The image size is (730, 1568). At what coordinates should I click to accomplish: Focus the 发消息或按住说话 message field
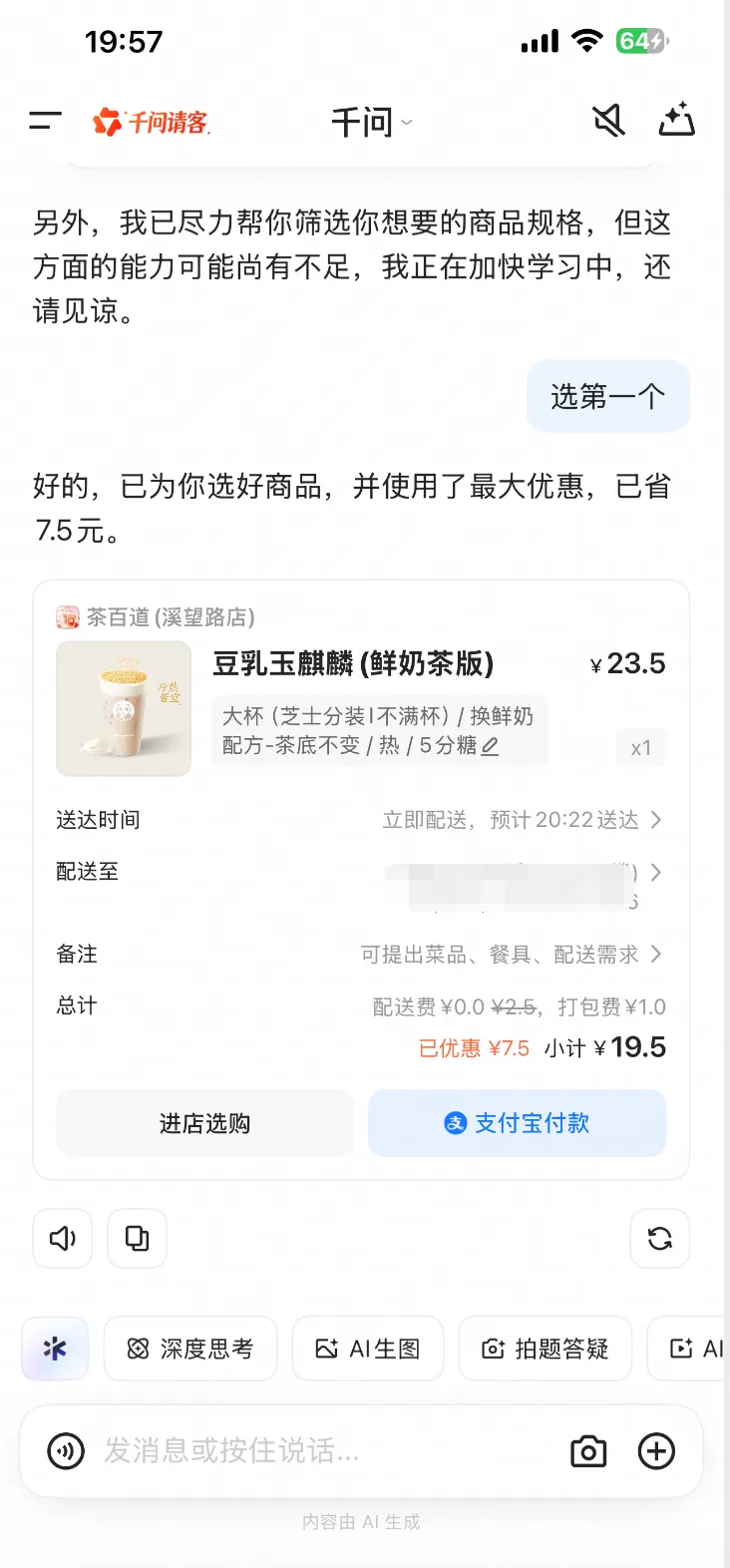(319, 1450)
